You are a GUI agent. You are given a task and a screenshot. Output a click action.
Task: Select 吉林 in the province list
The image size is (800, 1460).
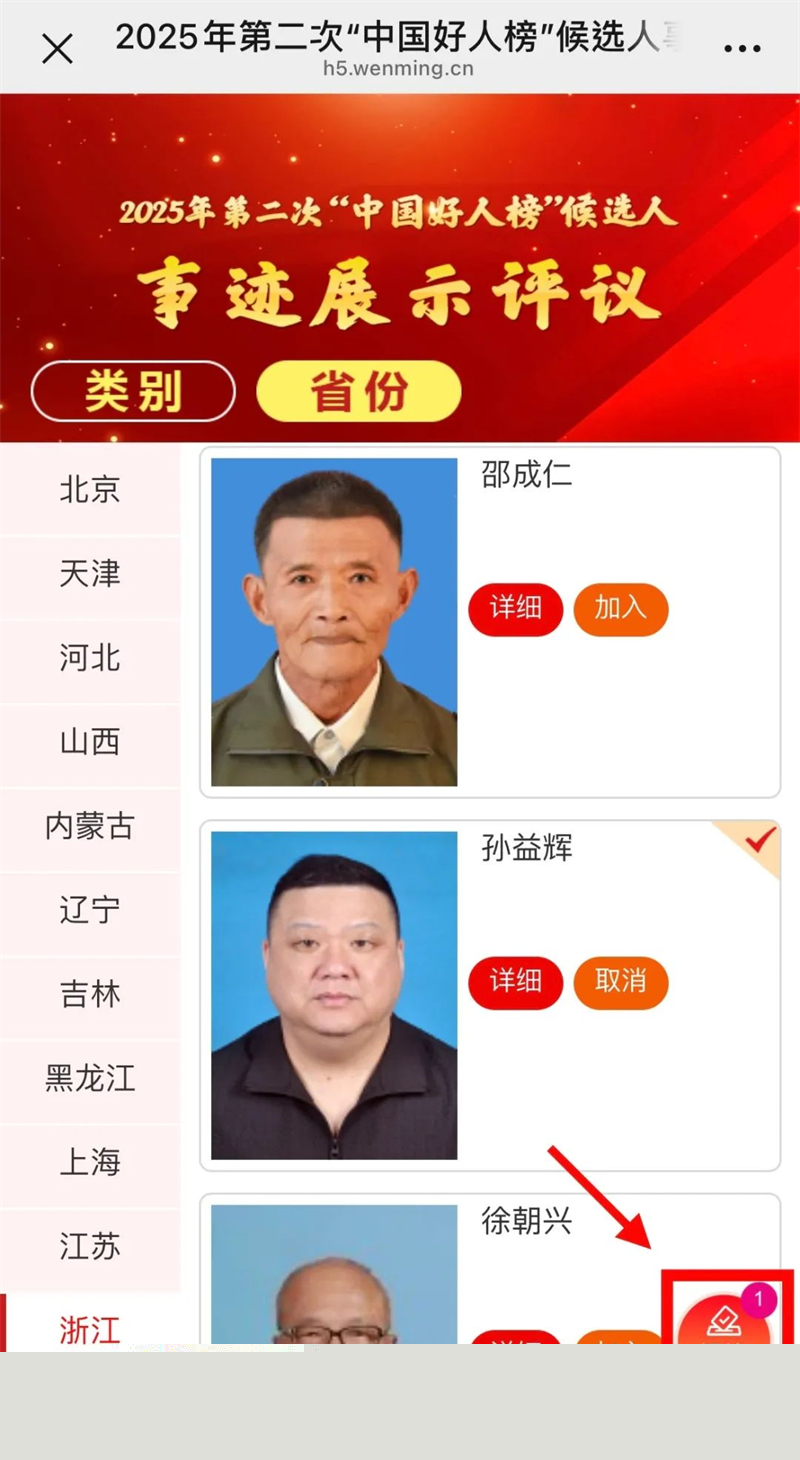click(x=90, y=994)
